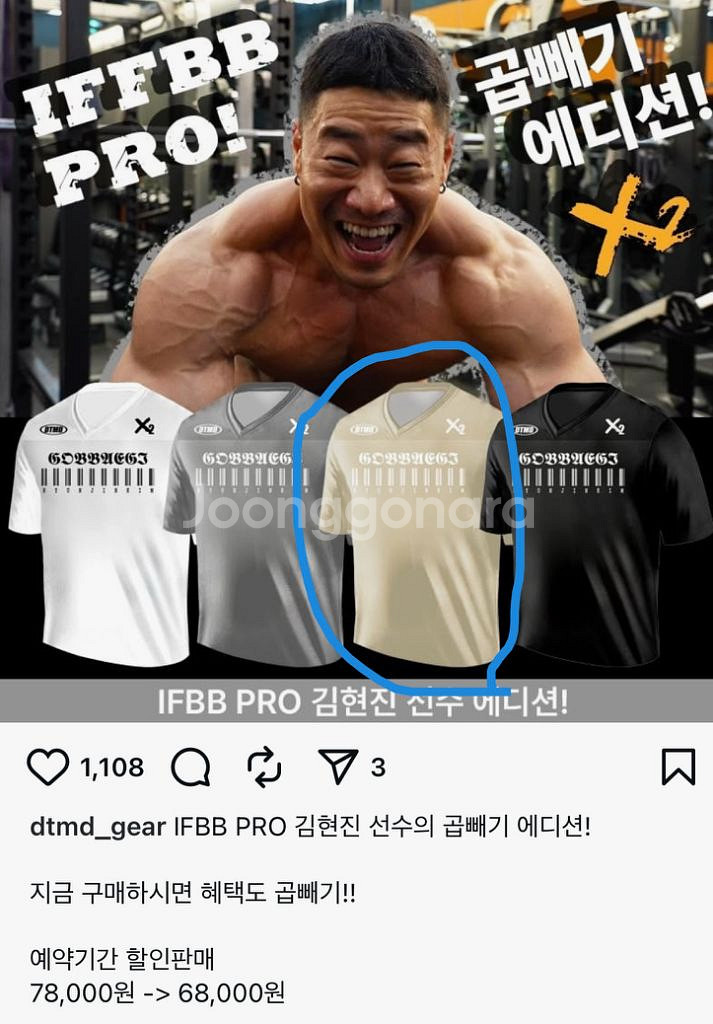
Task: Like the dtmd_gear post
Action: (47, 768)
